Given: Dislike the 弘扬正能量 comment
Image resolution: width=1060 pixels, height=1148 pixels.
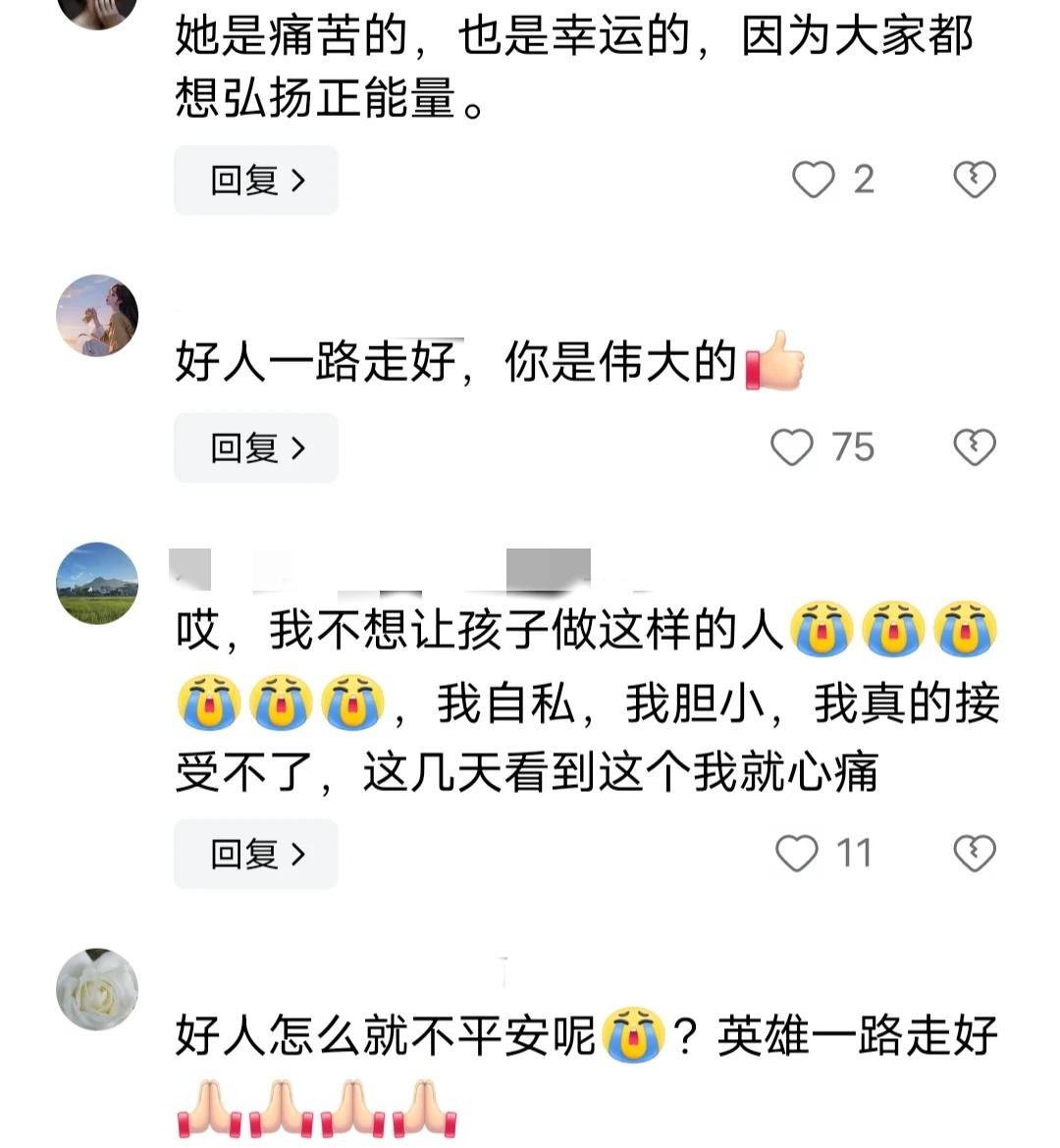Looking at the screenshot, I should (x=974, y=180).
